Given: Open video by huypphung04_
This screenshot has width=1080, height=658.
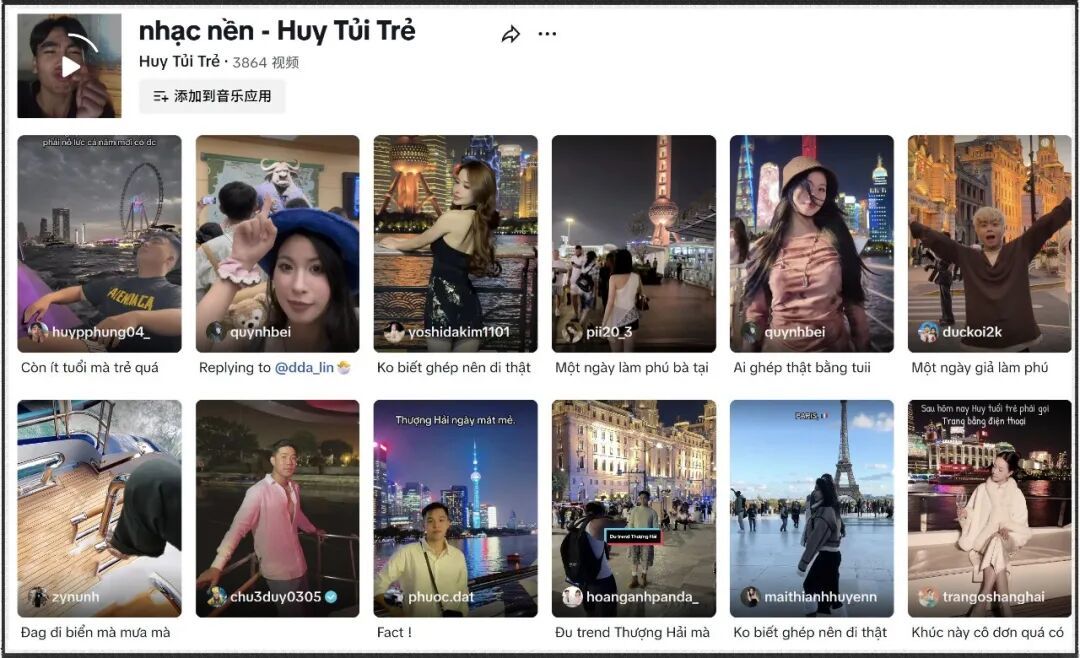Looking at the screenshot, I should [100, 243].
